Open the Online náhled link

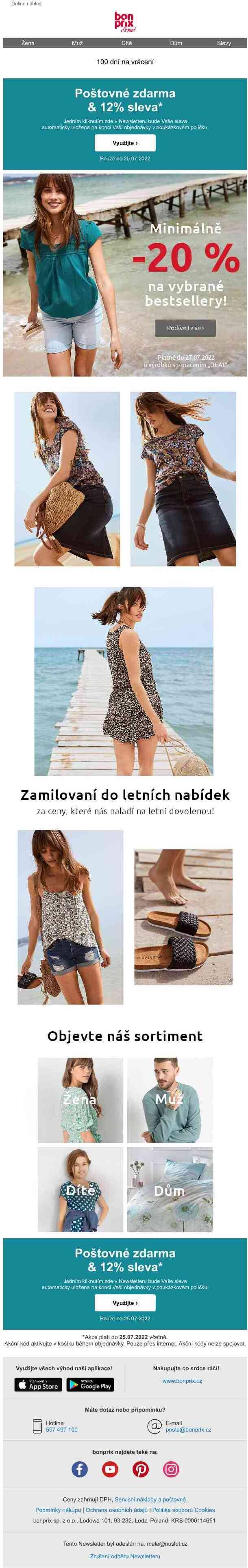26,4
